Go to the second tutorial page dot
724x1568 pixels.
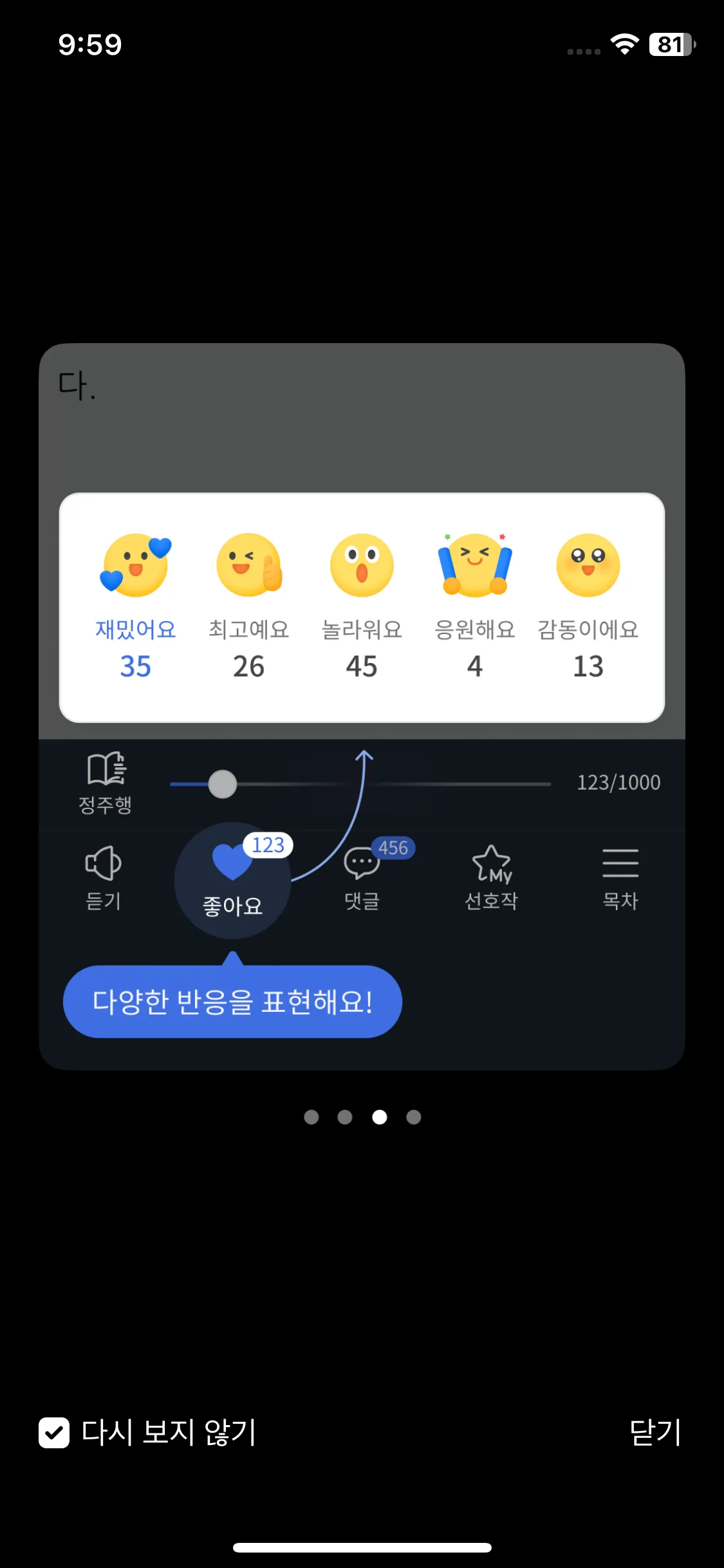[x=345, y=1117]
